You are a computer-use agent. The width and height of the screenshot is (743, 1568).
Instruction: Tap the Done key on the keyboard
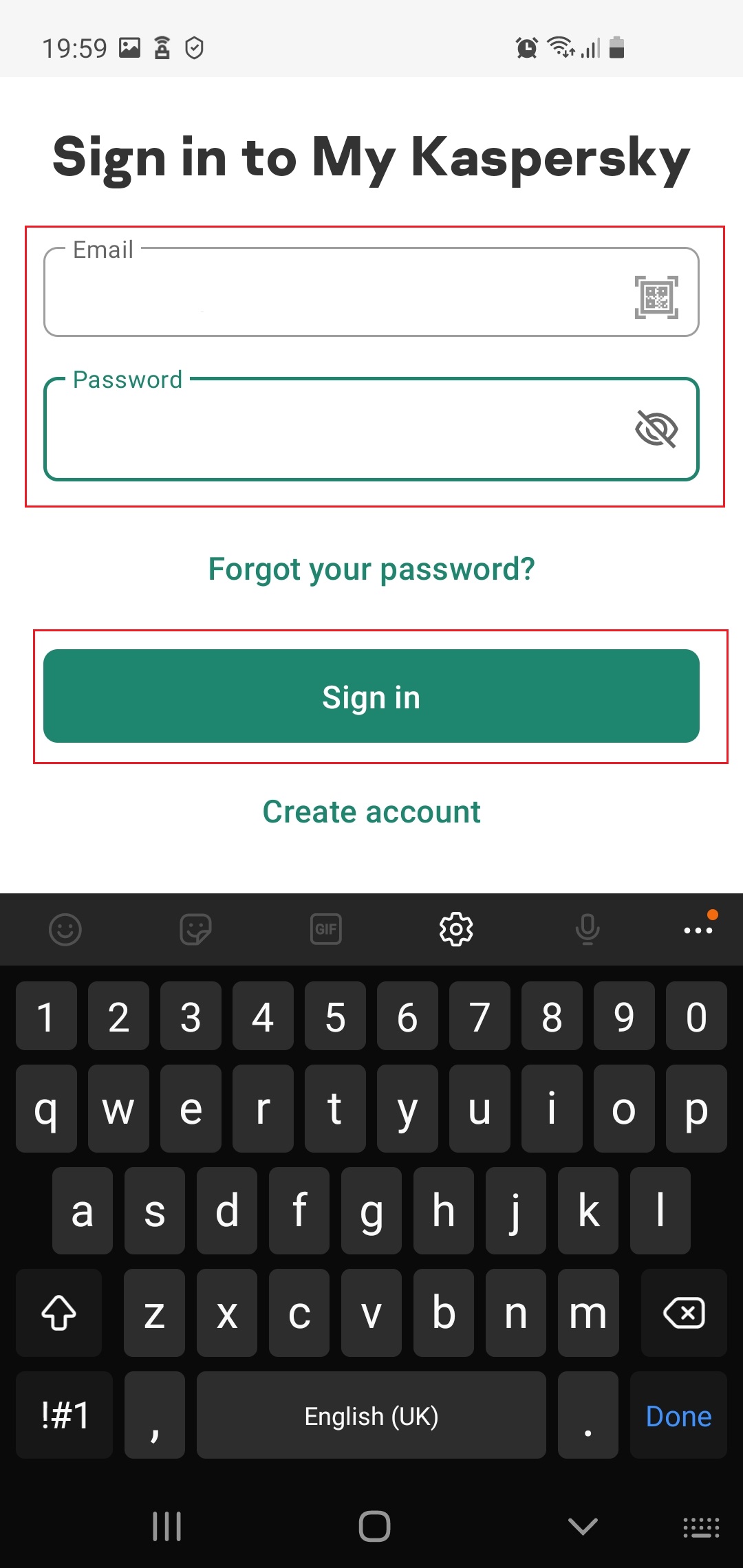(x=678, y=1415)
